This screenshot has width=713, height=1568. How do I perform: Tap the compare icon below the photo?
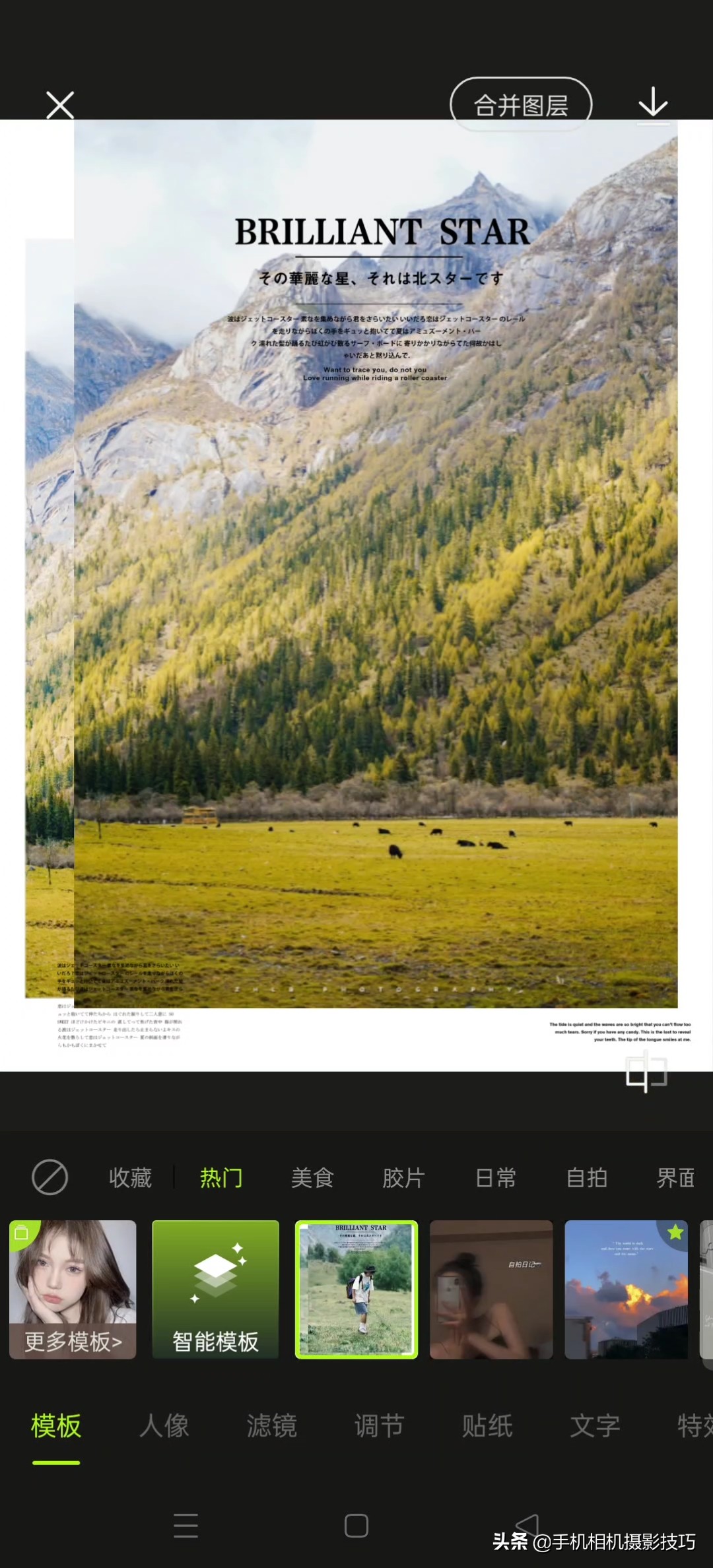[x=646, y=1072]
